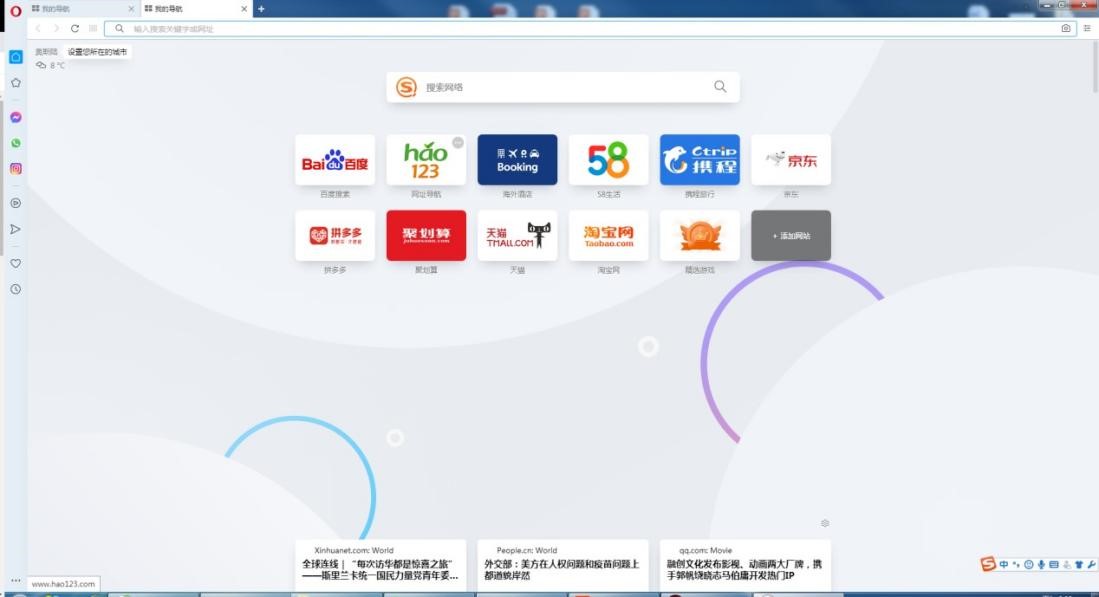Read the Xinhuanet World news card
Viewport: 1099px width, 597px height.
381,566
